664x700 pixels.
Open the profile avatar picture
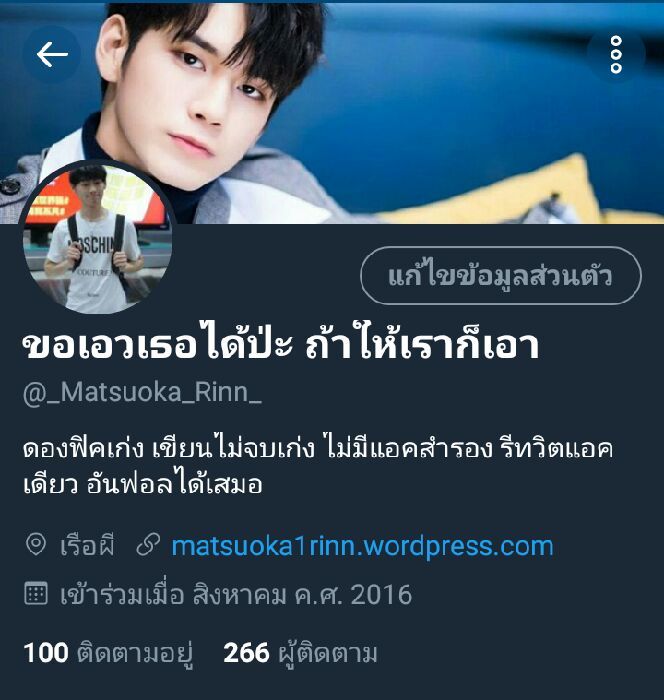click(x=96, y=238)
